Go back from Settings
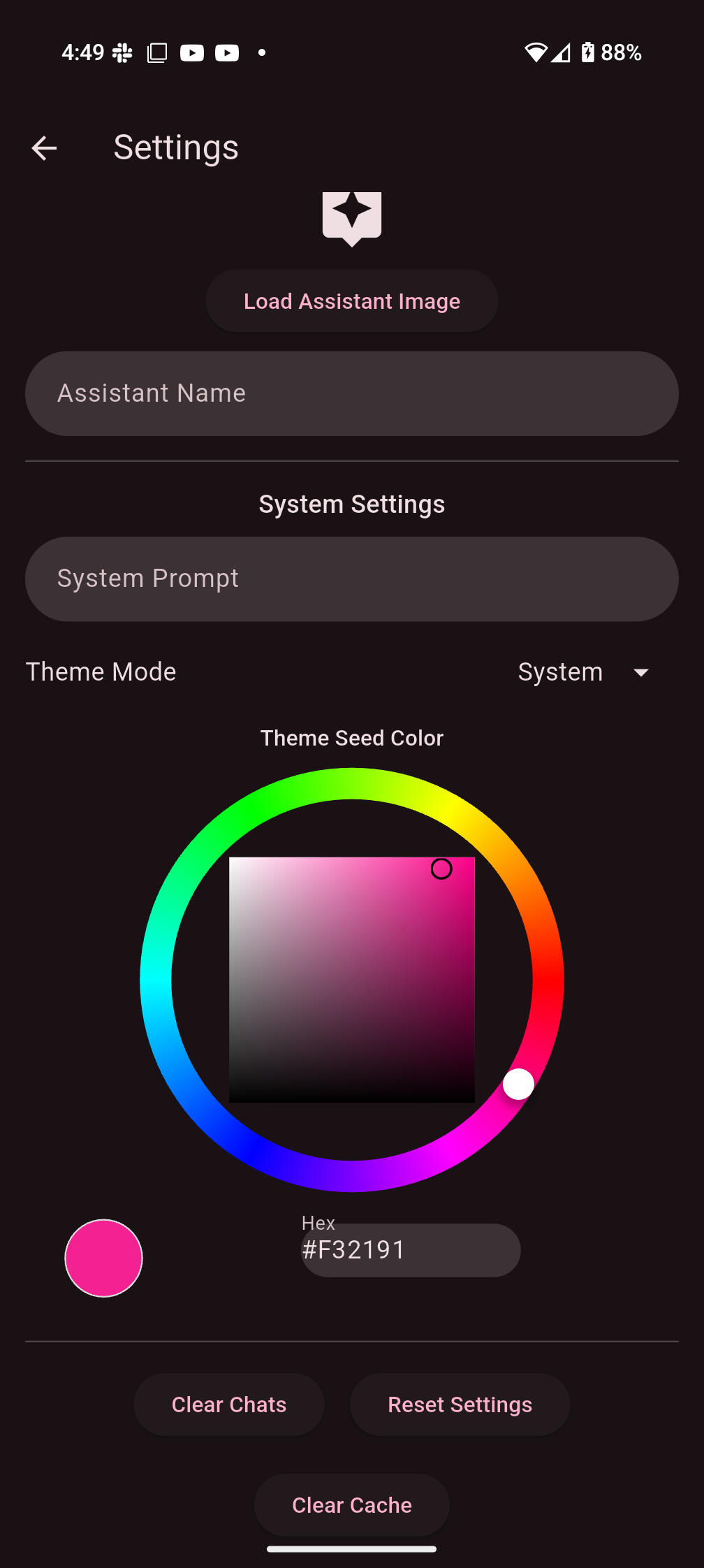The width and height of the screenshot is (704, 1568). [44, 148]
